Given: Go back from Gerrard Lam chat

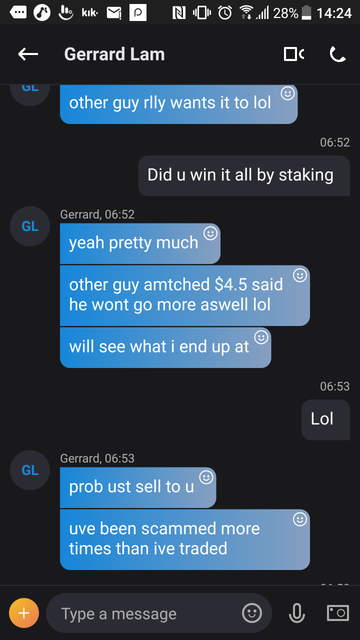Looking at the screenshot, I should click(28, 54).
